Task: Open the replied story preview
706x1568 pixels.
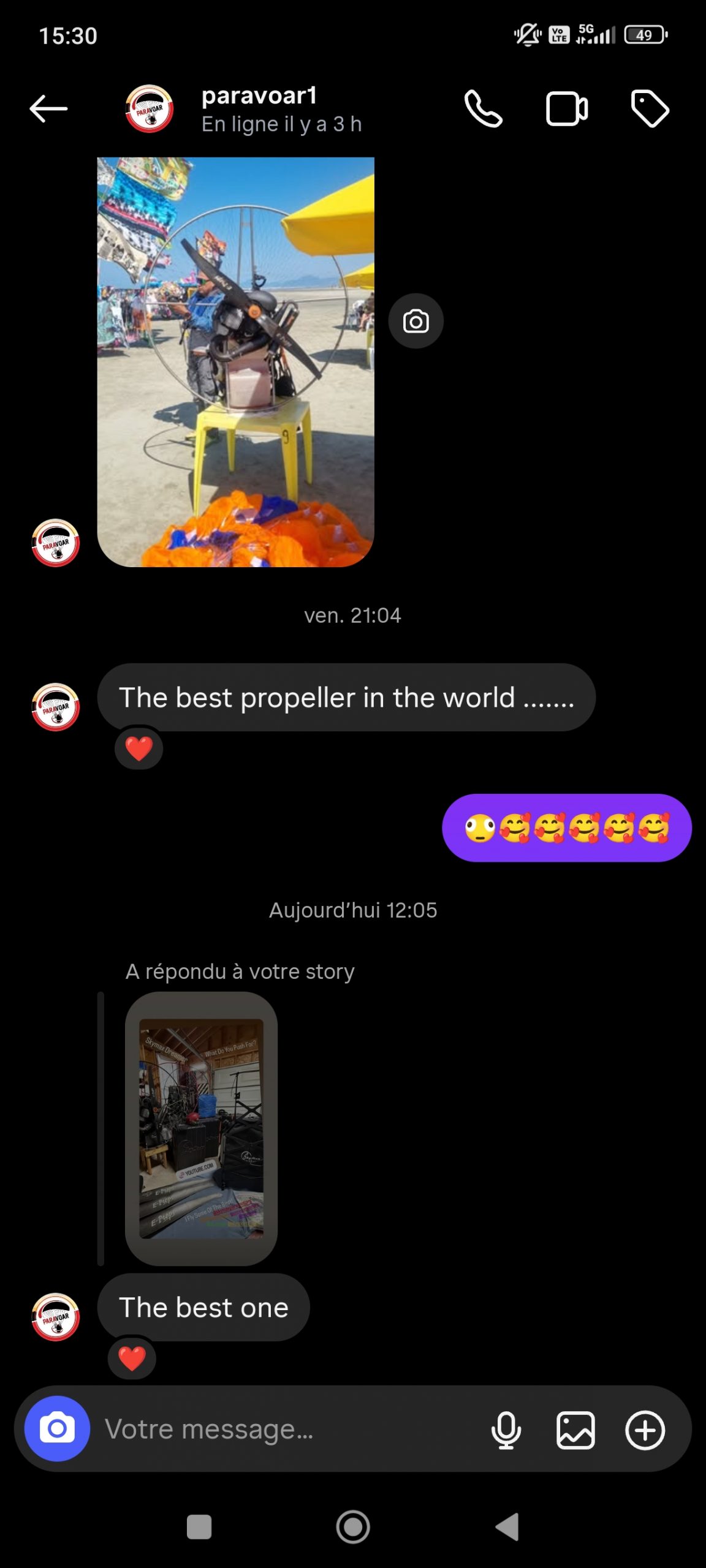Action: (x=201, y=1128)
